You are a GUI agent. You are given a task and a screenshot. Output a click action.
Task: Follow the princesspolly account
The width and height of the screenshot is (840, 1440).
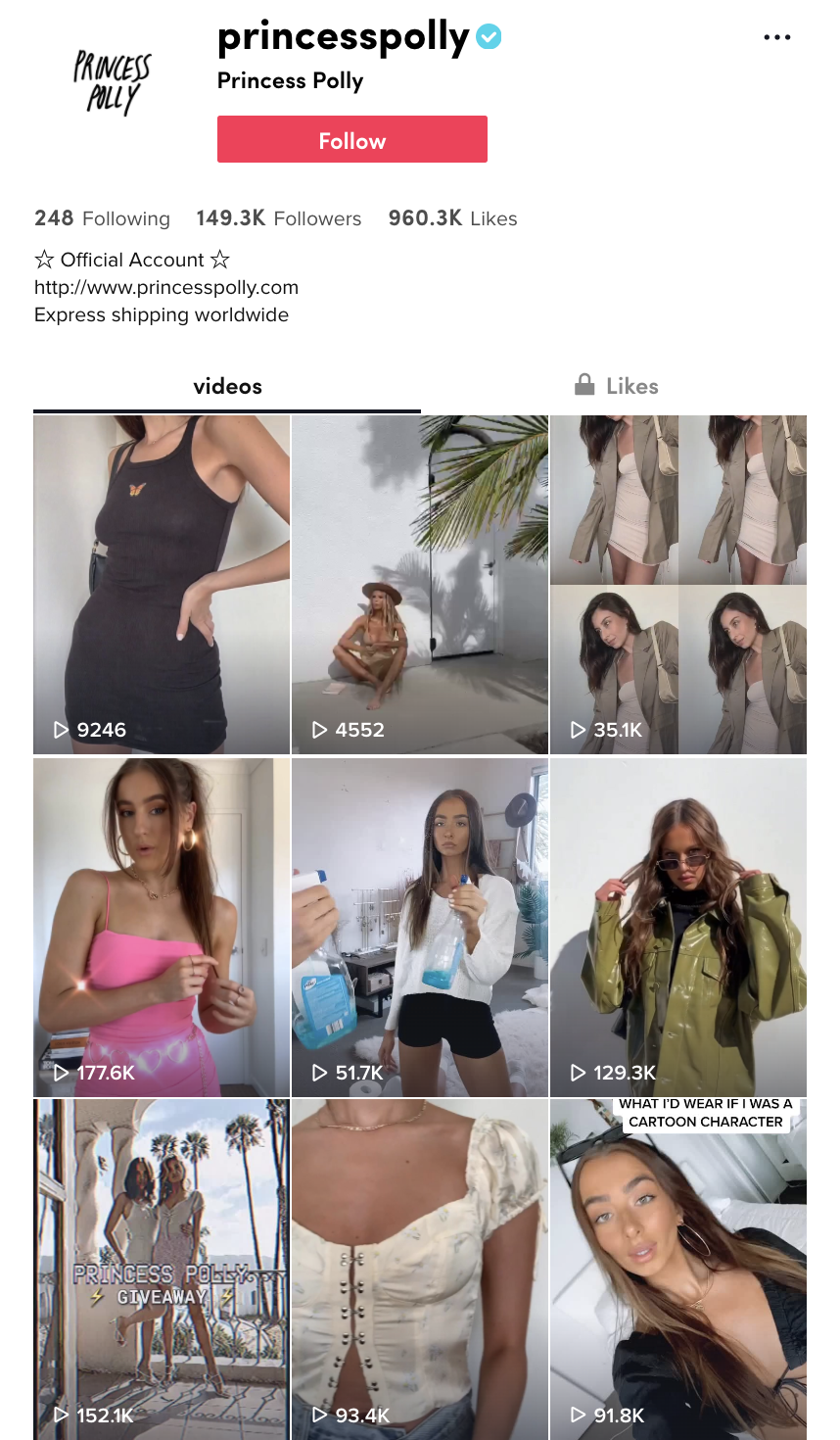click(x=351, y=139)
